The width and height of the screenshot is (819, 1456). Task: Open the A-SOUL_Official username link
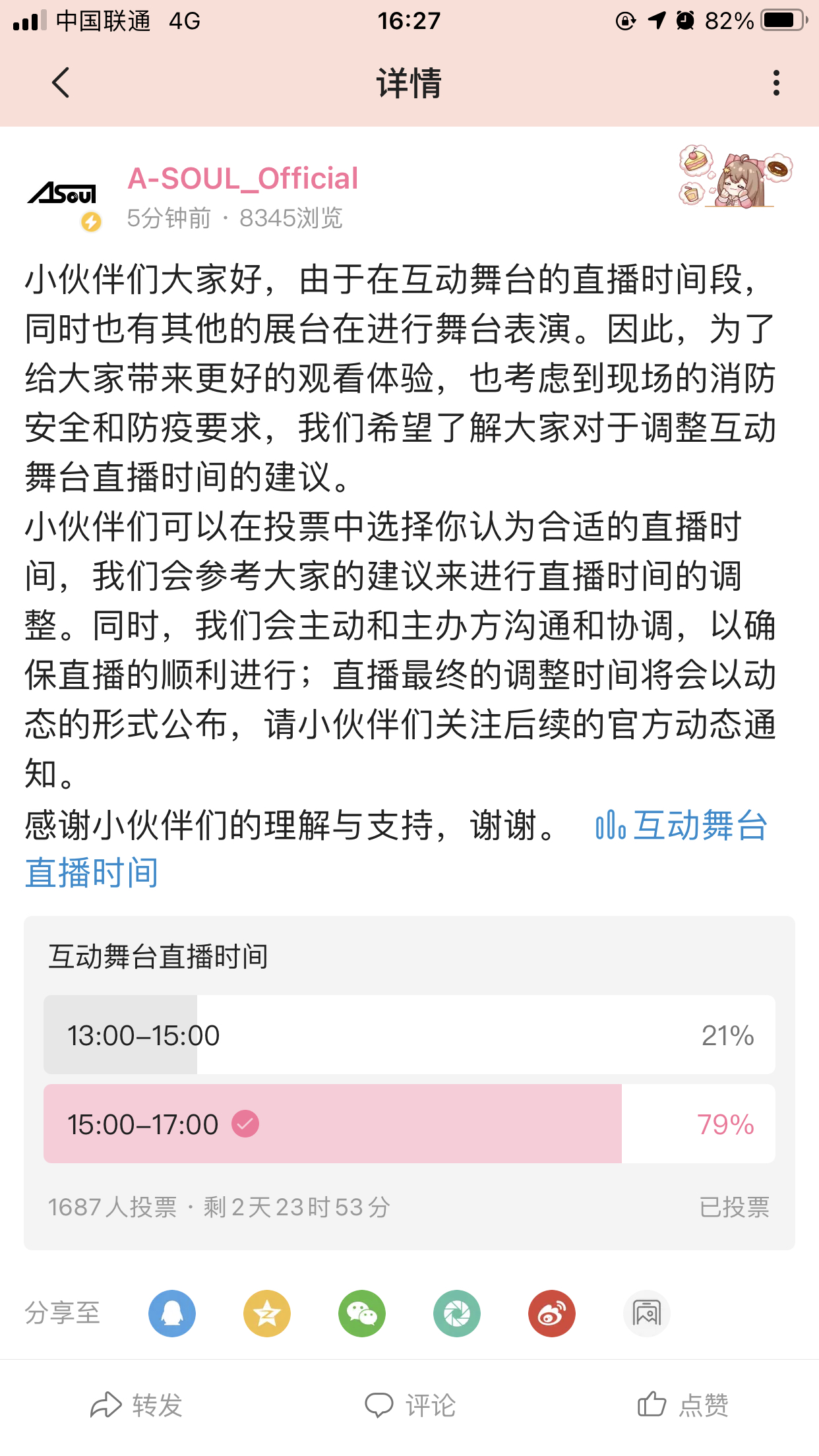243,179
